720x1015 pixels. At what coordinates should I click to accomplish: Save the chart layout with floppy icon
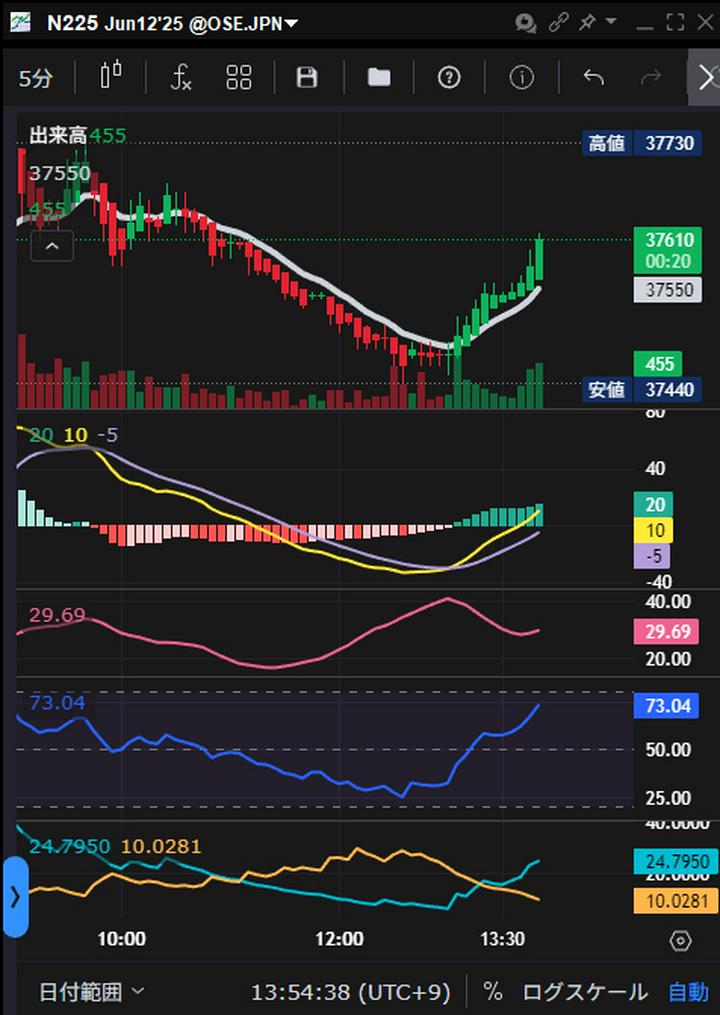[307, 77]
